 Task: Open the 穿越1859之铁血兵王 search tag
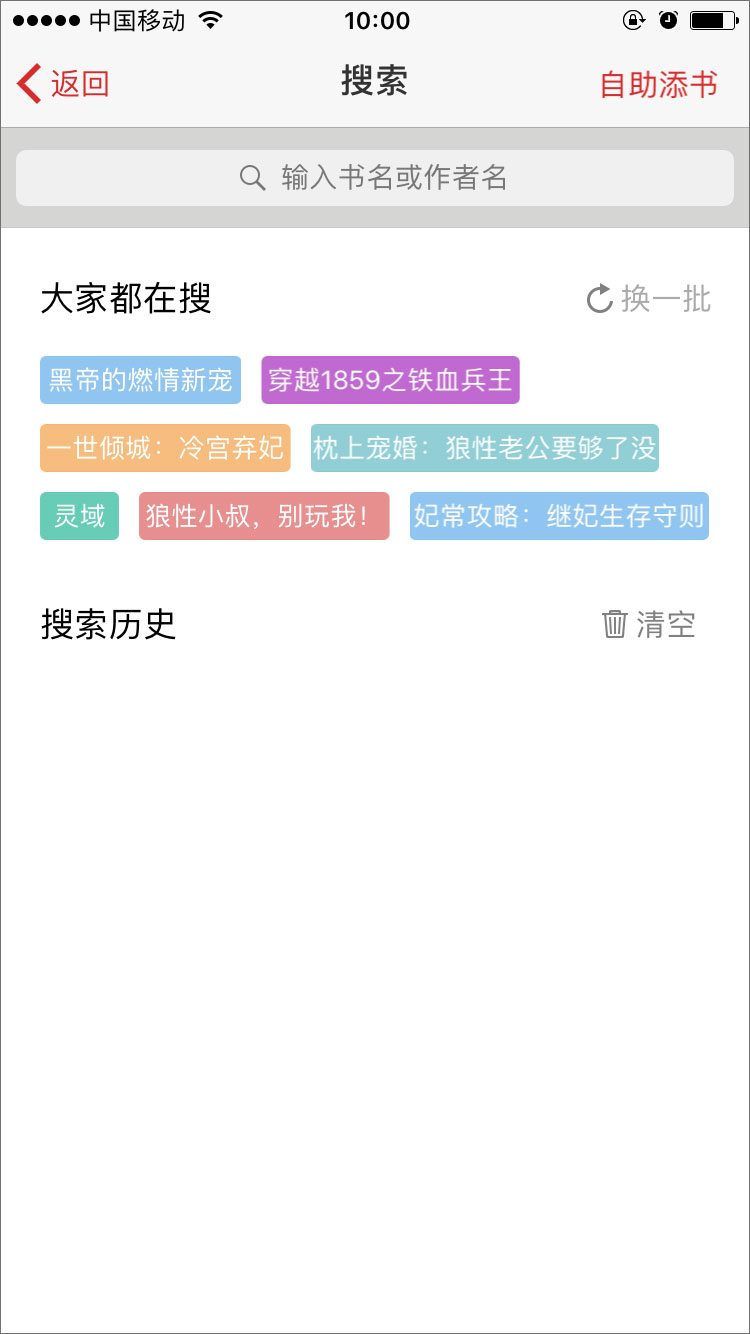pyautogui.click(x=390, y=380)
